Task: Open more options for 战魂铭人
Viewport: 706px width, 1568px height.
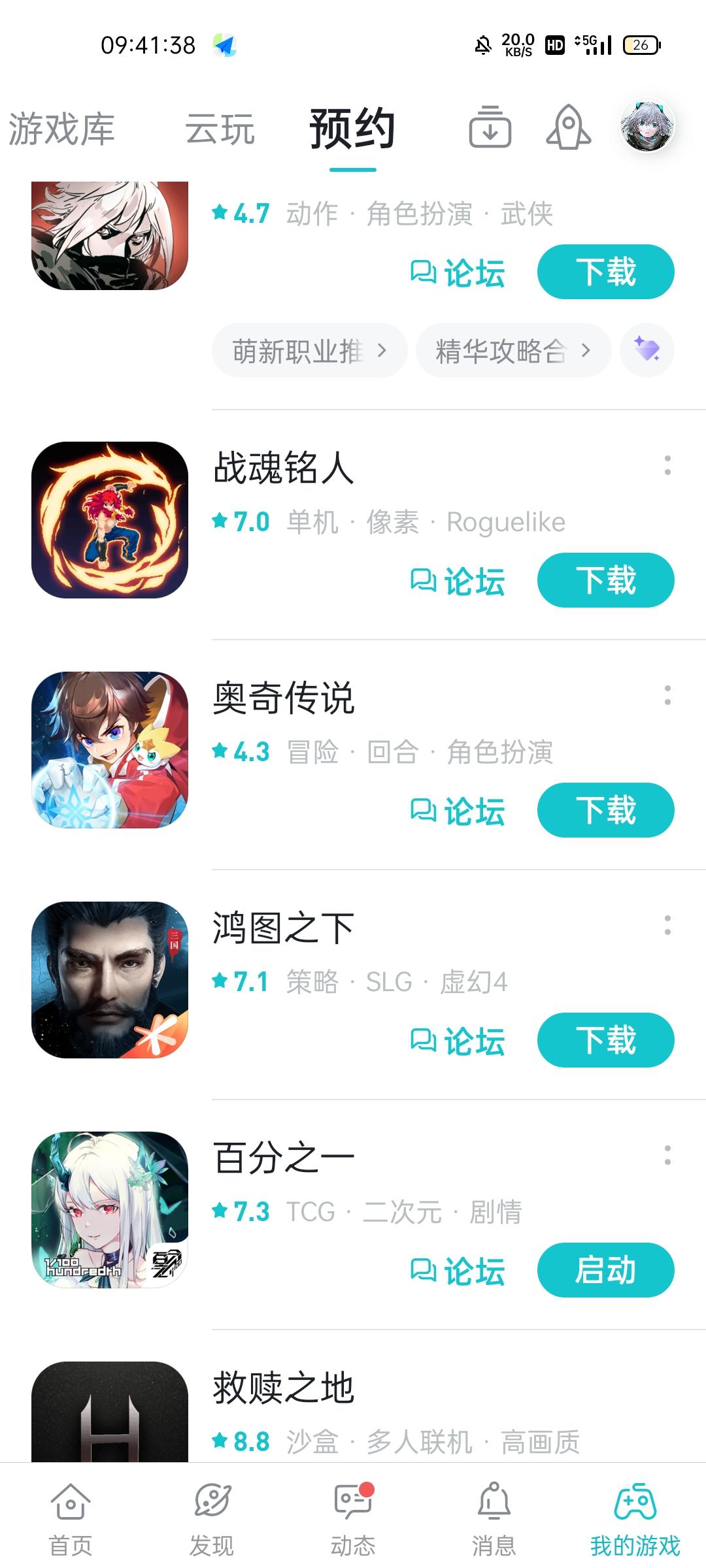Action: pos(667,465)
